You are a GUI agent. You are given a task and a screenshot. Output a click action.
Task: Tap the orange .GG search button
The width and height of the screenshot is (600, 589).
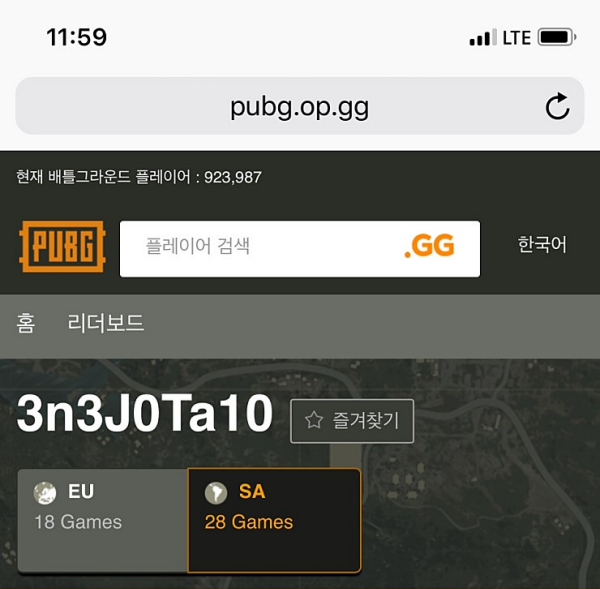[430, 248]
